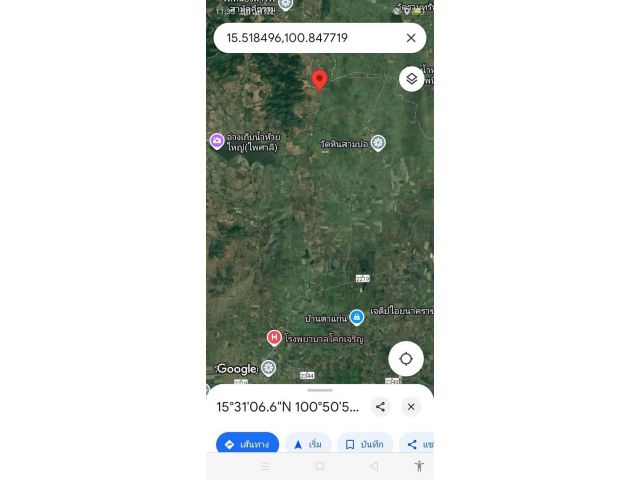Select the วัดหินสามบ่อ temple marker
Image resolution: width=640 pixels, height=480 pixels.
(378, 143)
